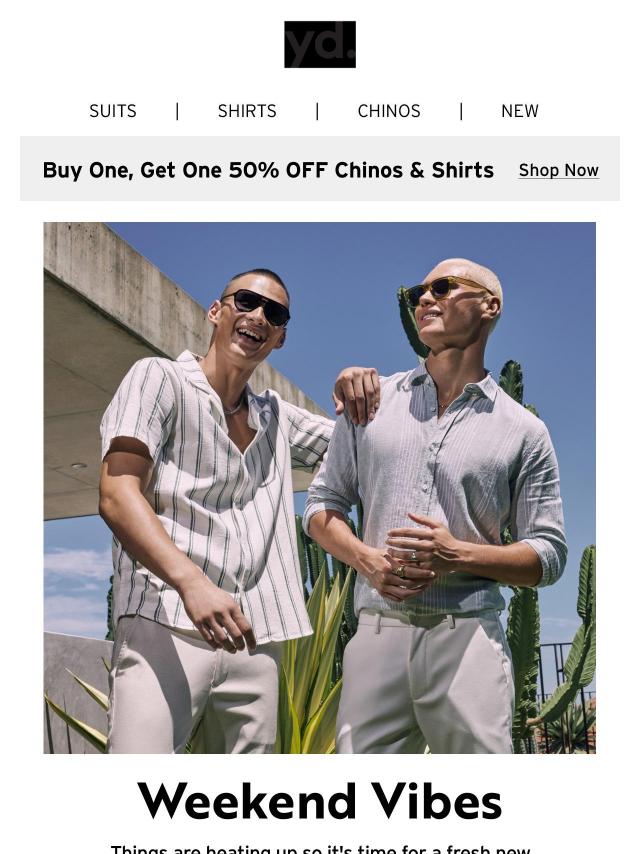The image size is (640, 854).
Task: Open the SUITS category link
Action: pos(113,111)
